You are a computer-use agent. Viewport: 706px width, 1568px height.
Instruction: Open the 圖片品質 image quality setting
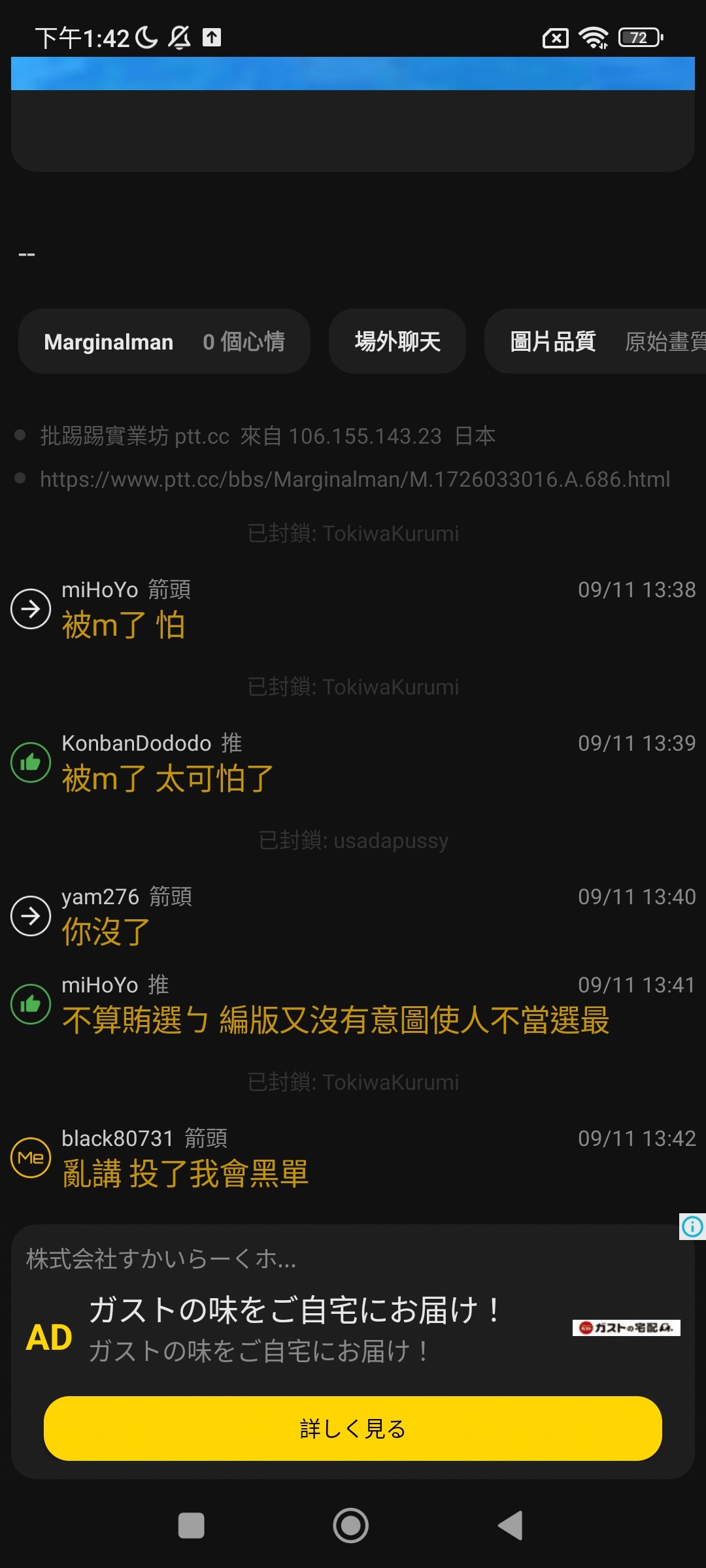click(595, 341)
